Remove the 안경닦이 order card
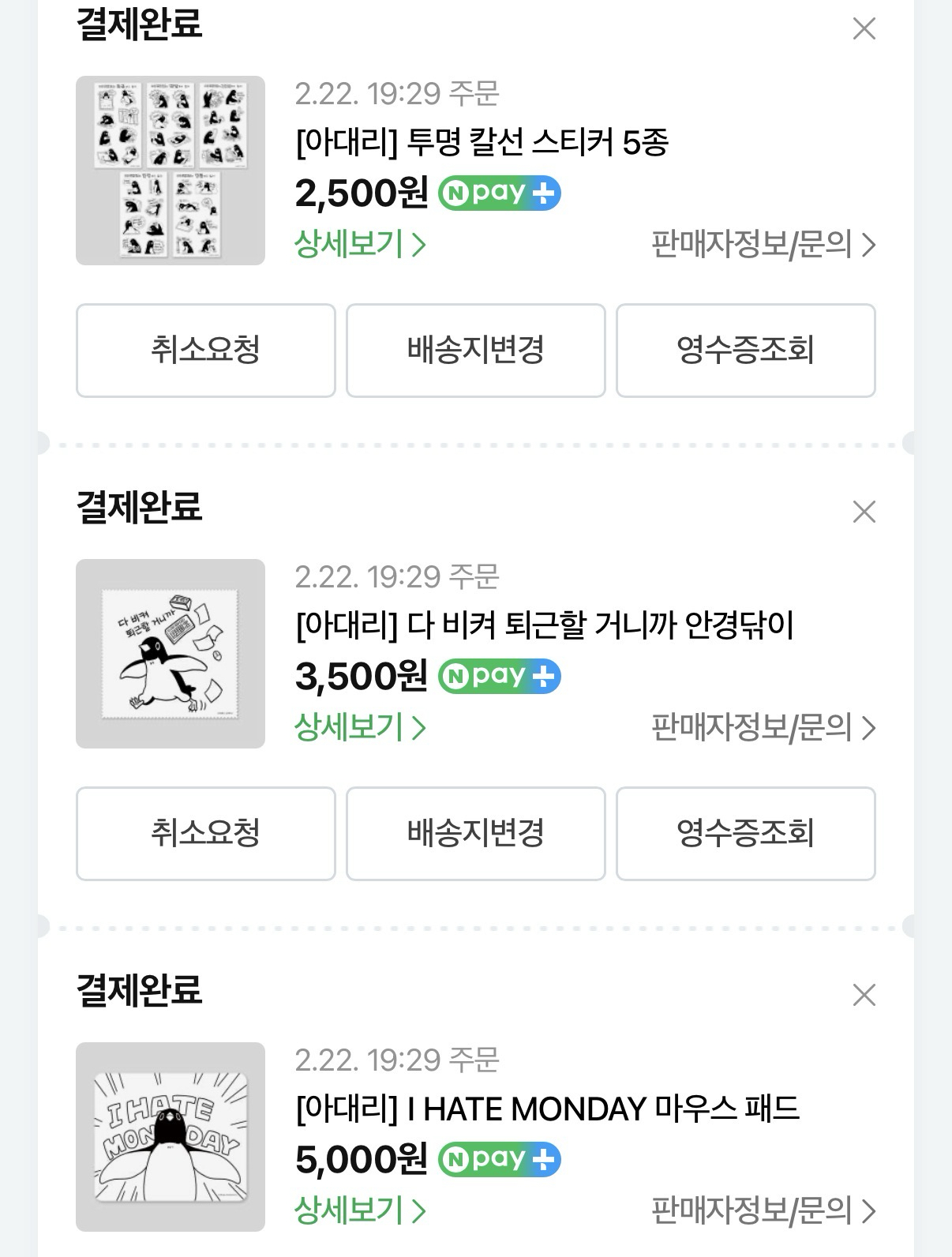 coord(864,512)
